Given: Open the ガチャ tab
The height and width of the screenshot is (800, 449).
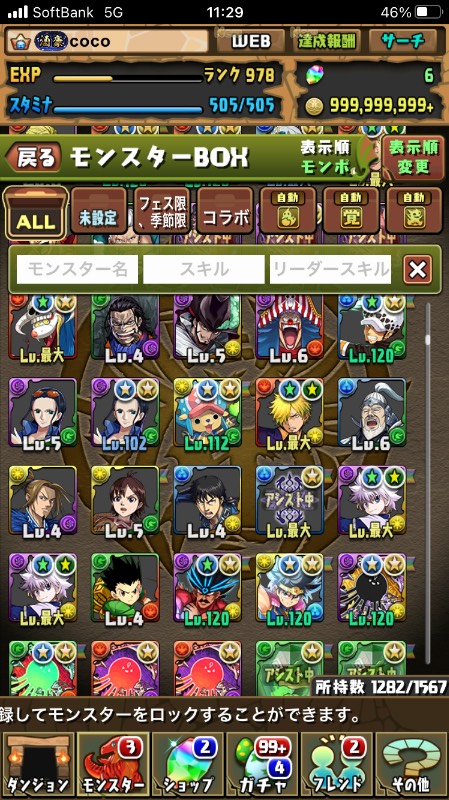Looking at the screenshot, I should click(261, 765).
